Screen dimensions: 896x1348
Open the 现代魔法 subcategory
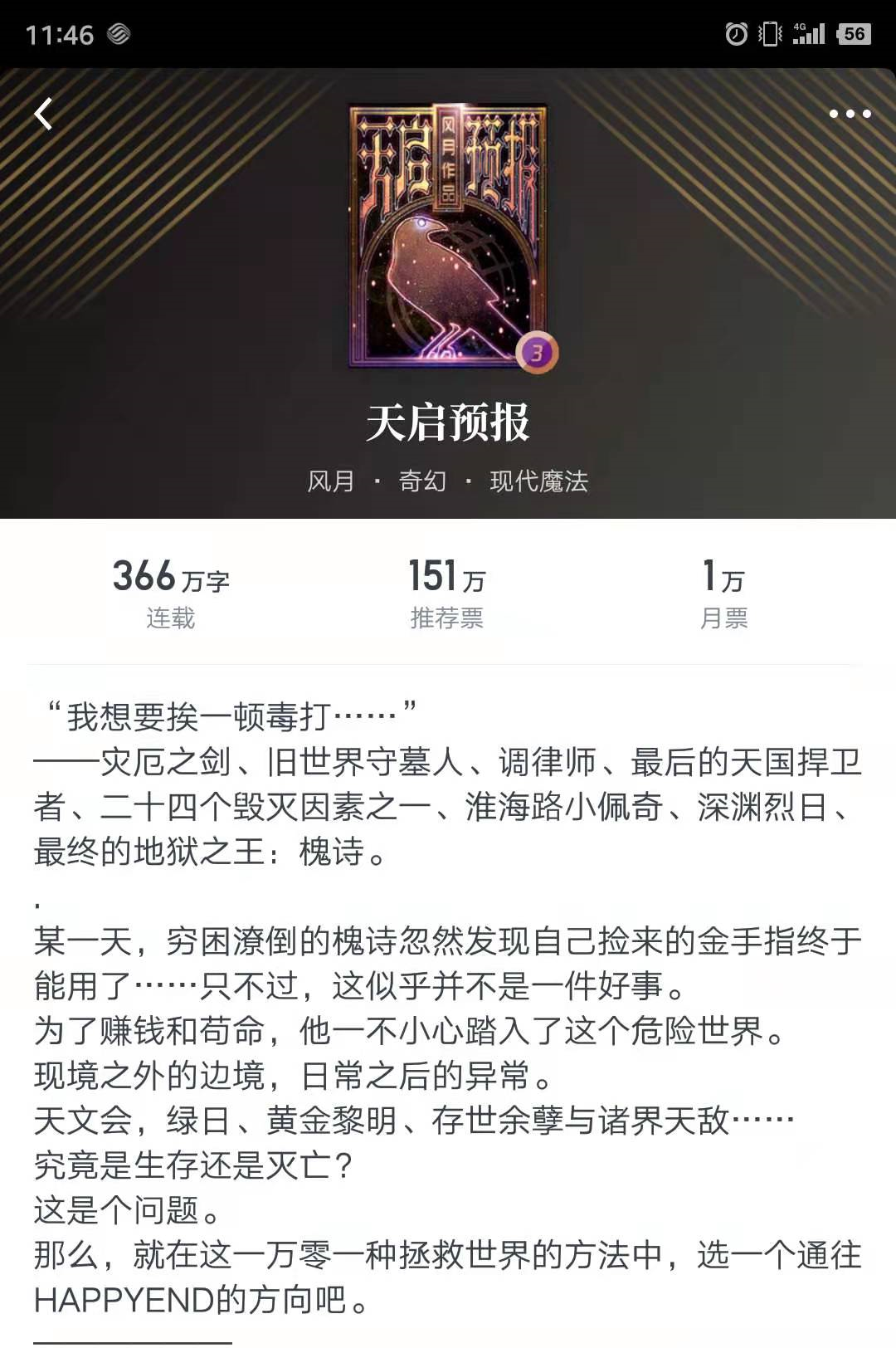[538, 481]
